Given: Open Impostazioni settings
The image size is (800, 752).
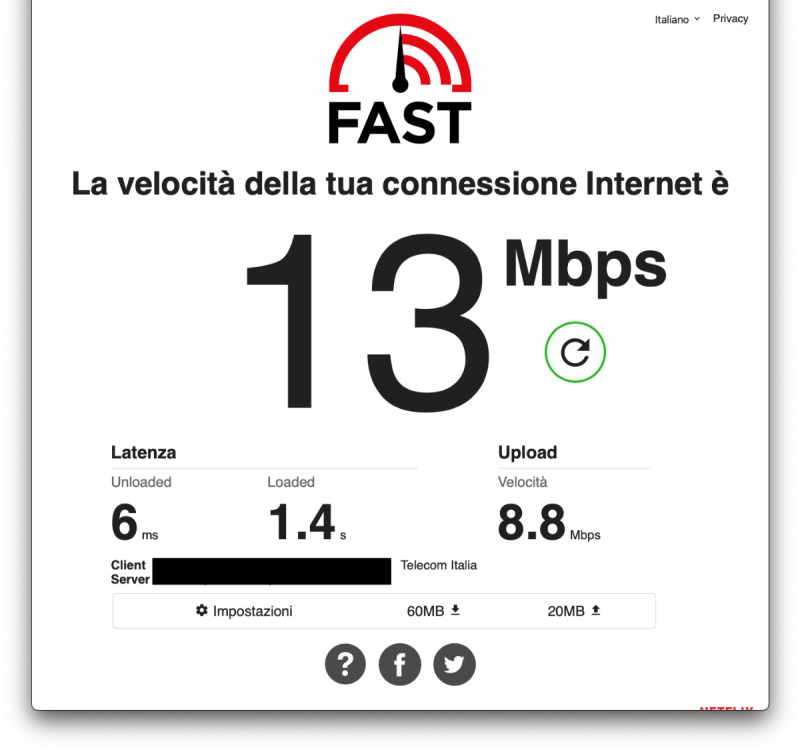Looking at the screenshot, I should (244, 610).
